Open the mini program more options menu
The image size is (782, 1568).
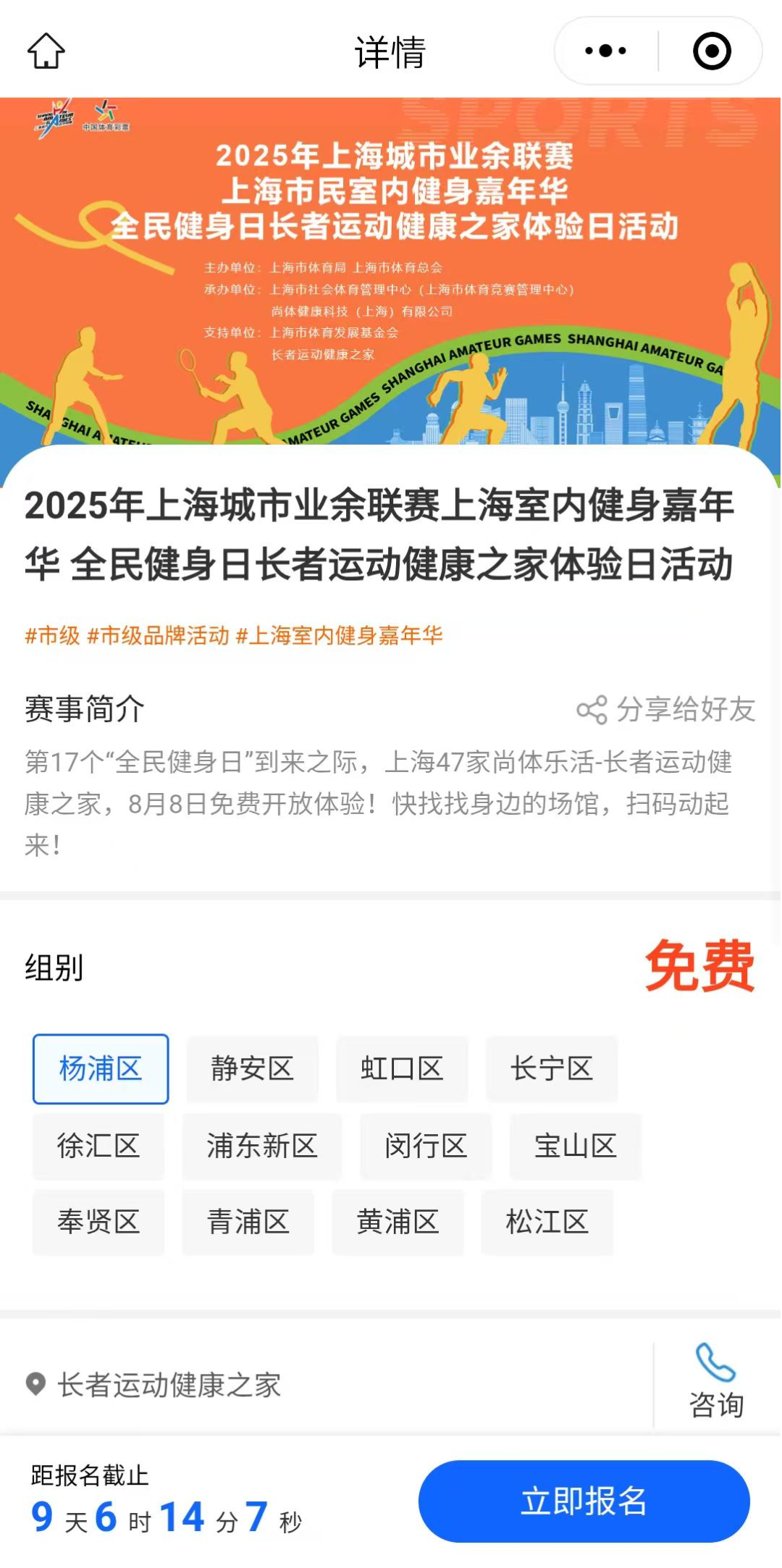606,51
